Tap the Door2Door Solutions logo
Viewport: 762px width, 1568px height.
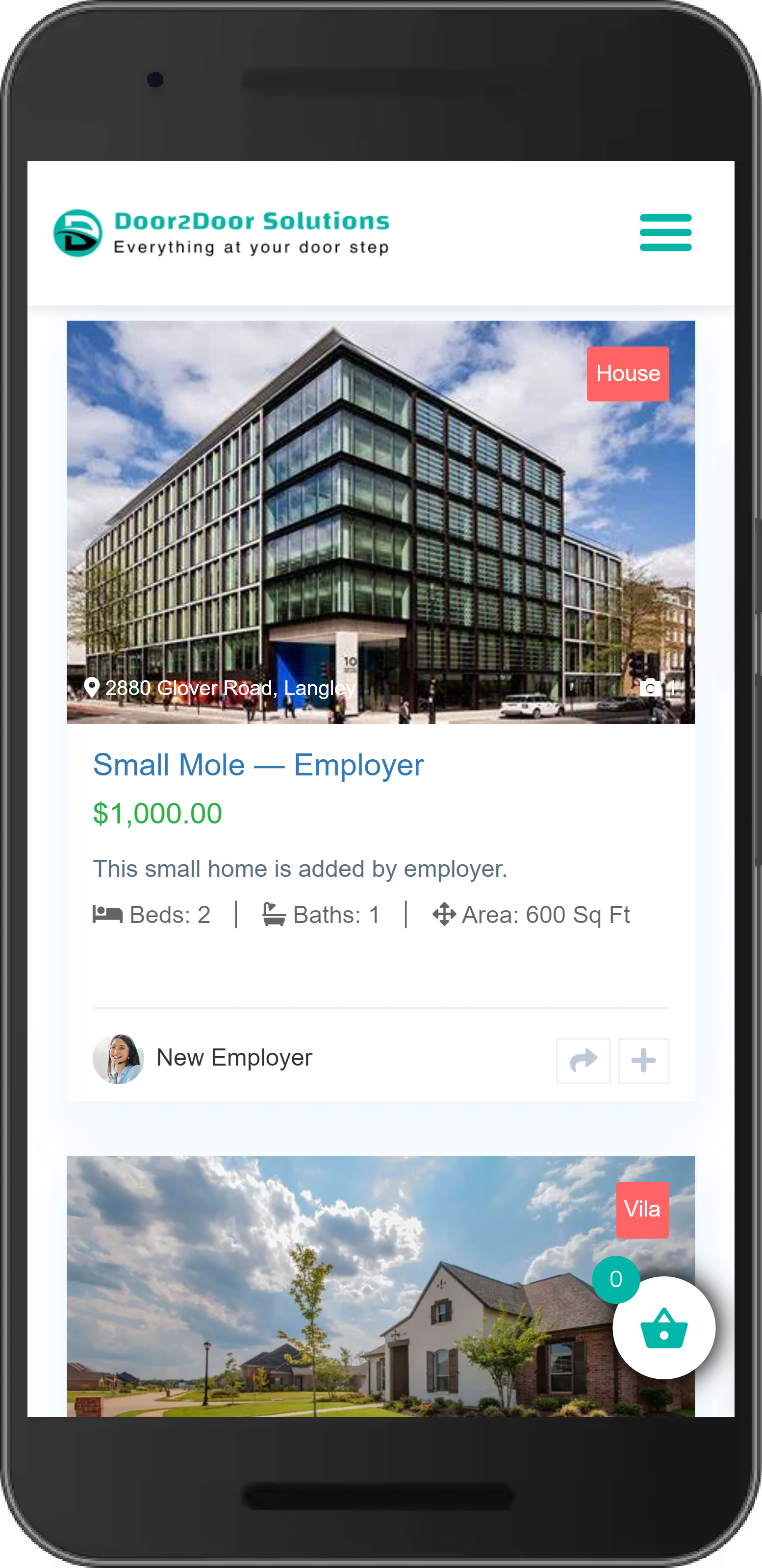222,233
